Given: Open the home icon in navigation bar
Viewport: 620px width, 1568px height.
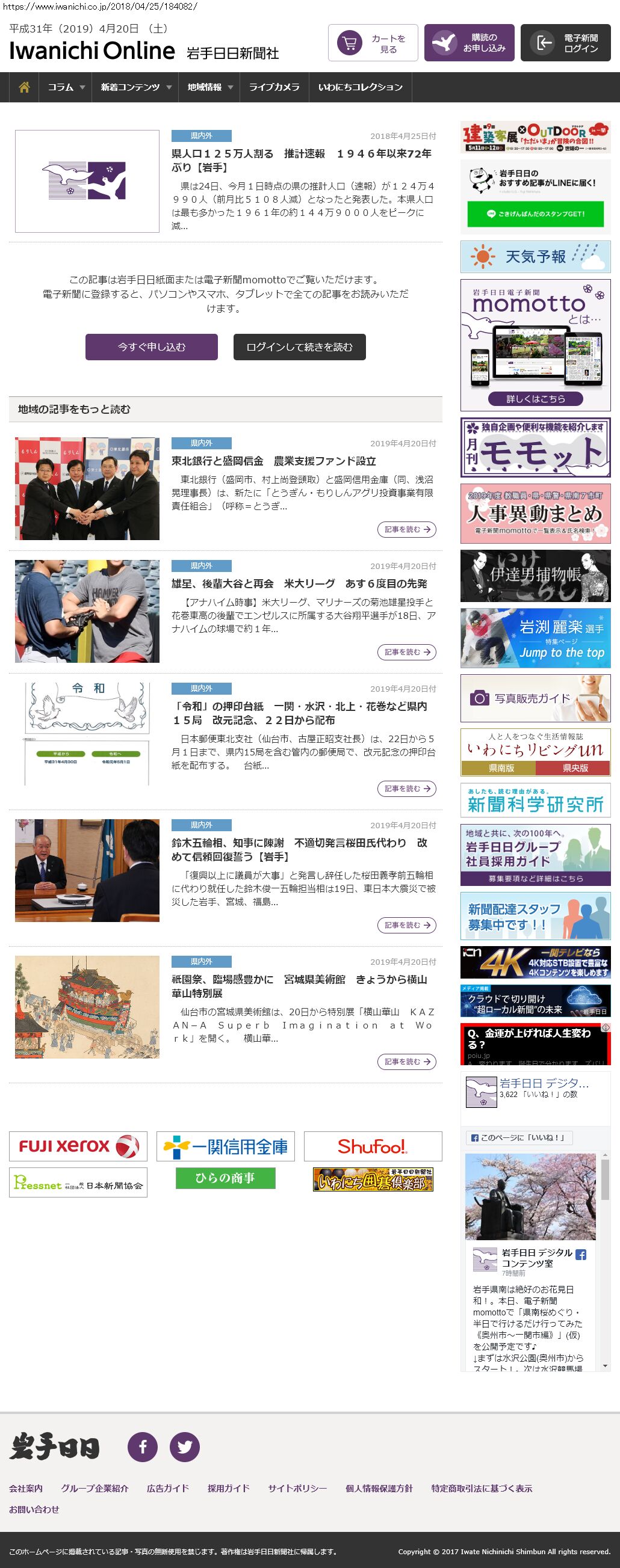Looking at the screenshot, I should pos(24,87).
